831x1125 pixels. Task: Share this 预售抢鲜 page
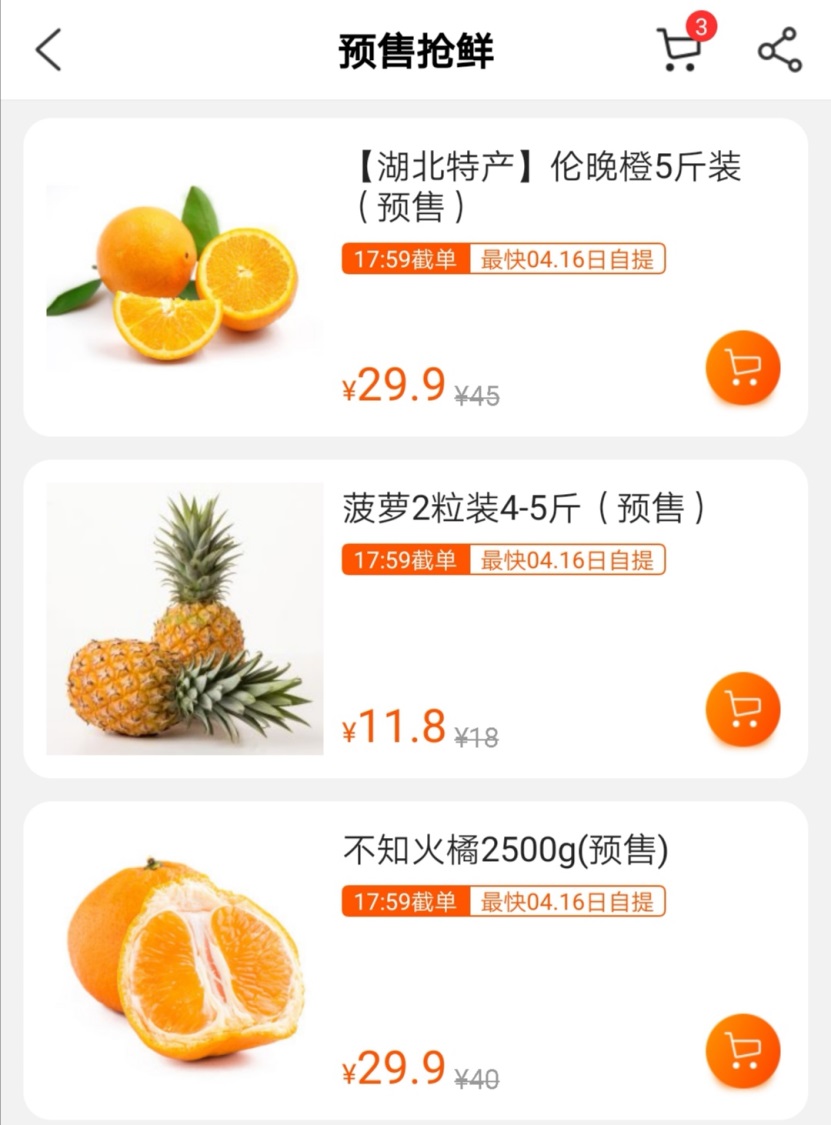(780, 50)
